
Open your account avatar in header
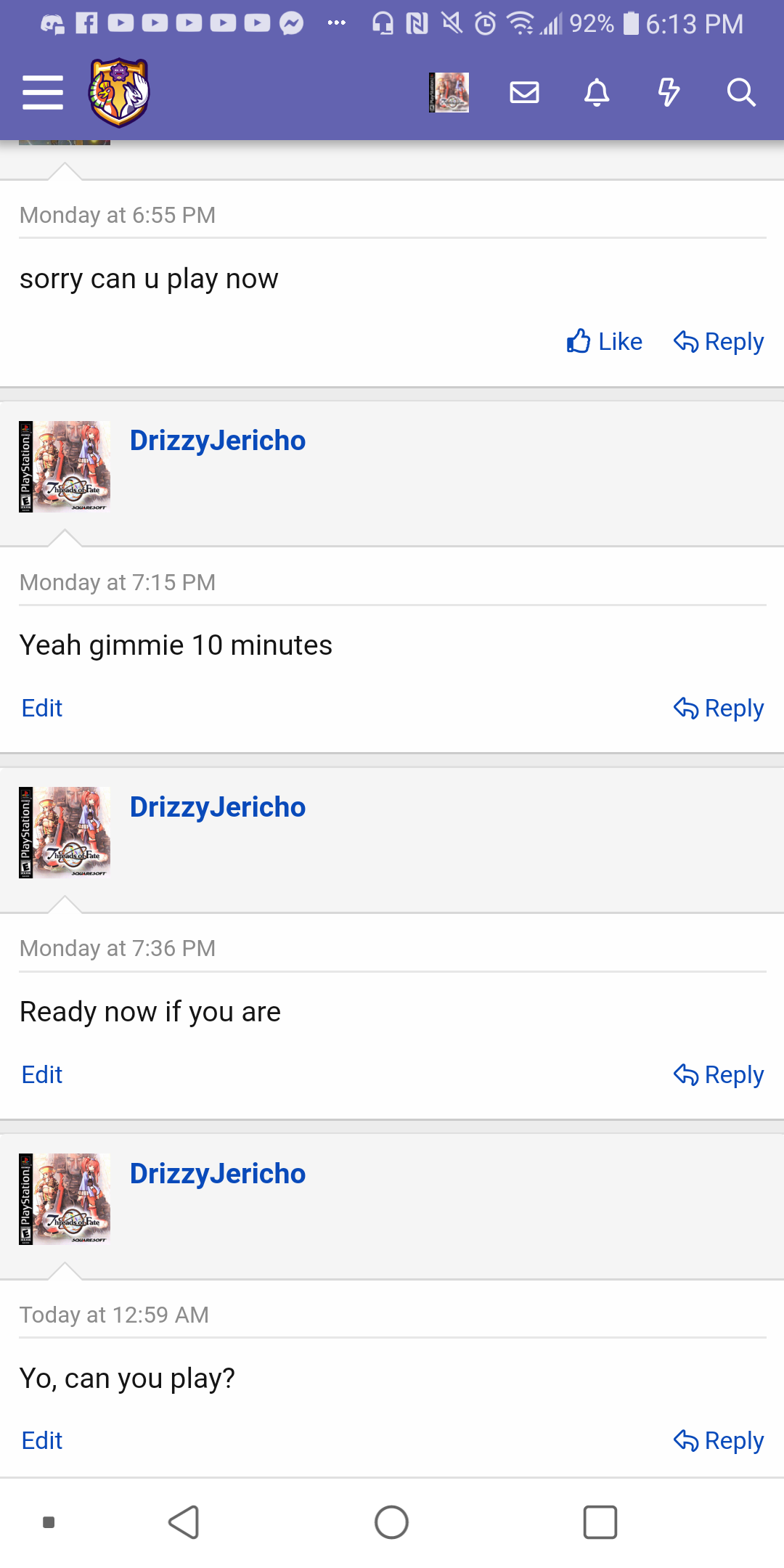(449, 93)
